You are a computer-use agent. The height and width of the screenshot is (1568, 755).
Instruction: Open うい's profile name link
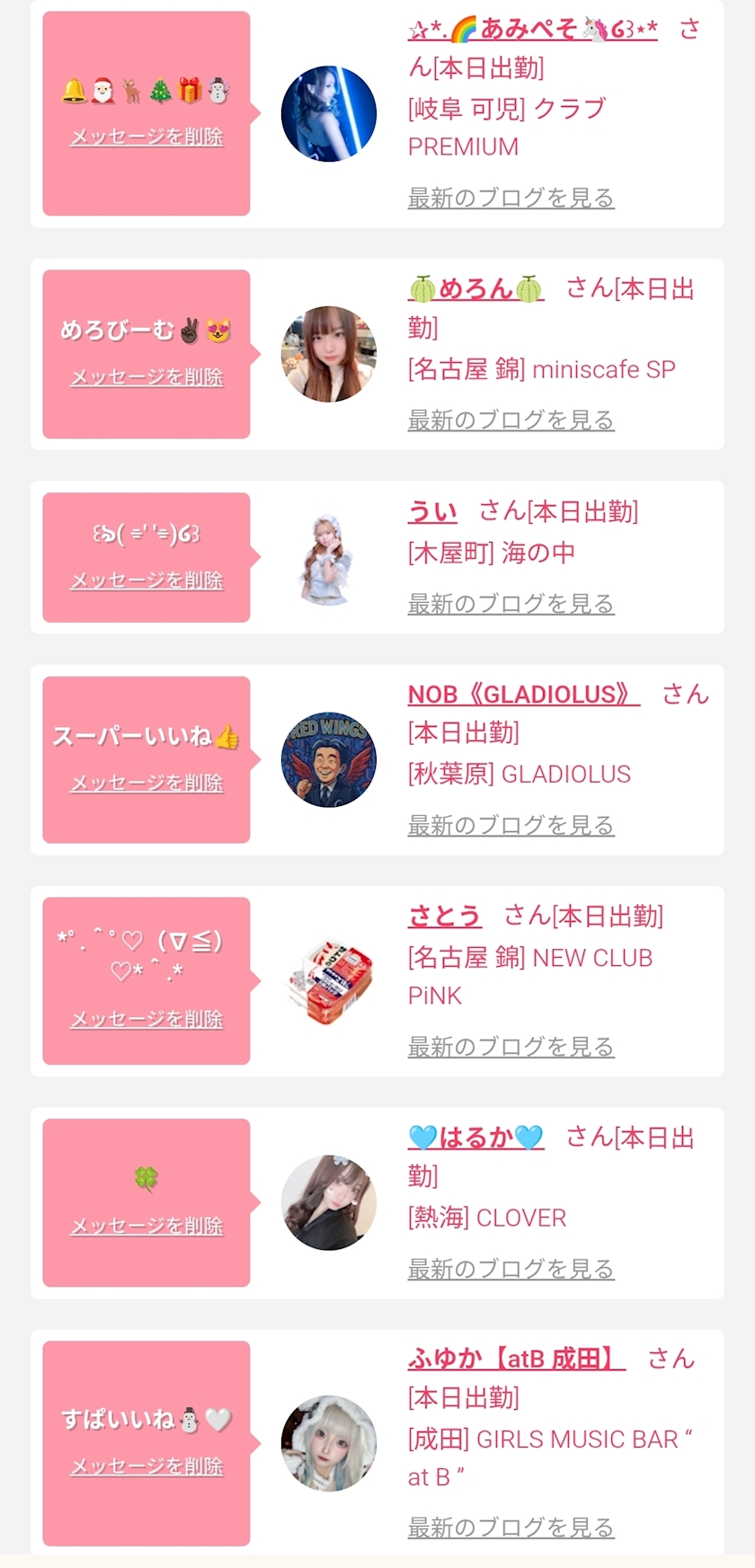coord(432,511)
